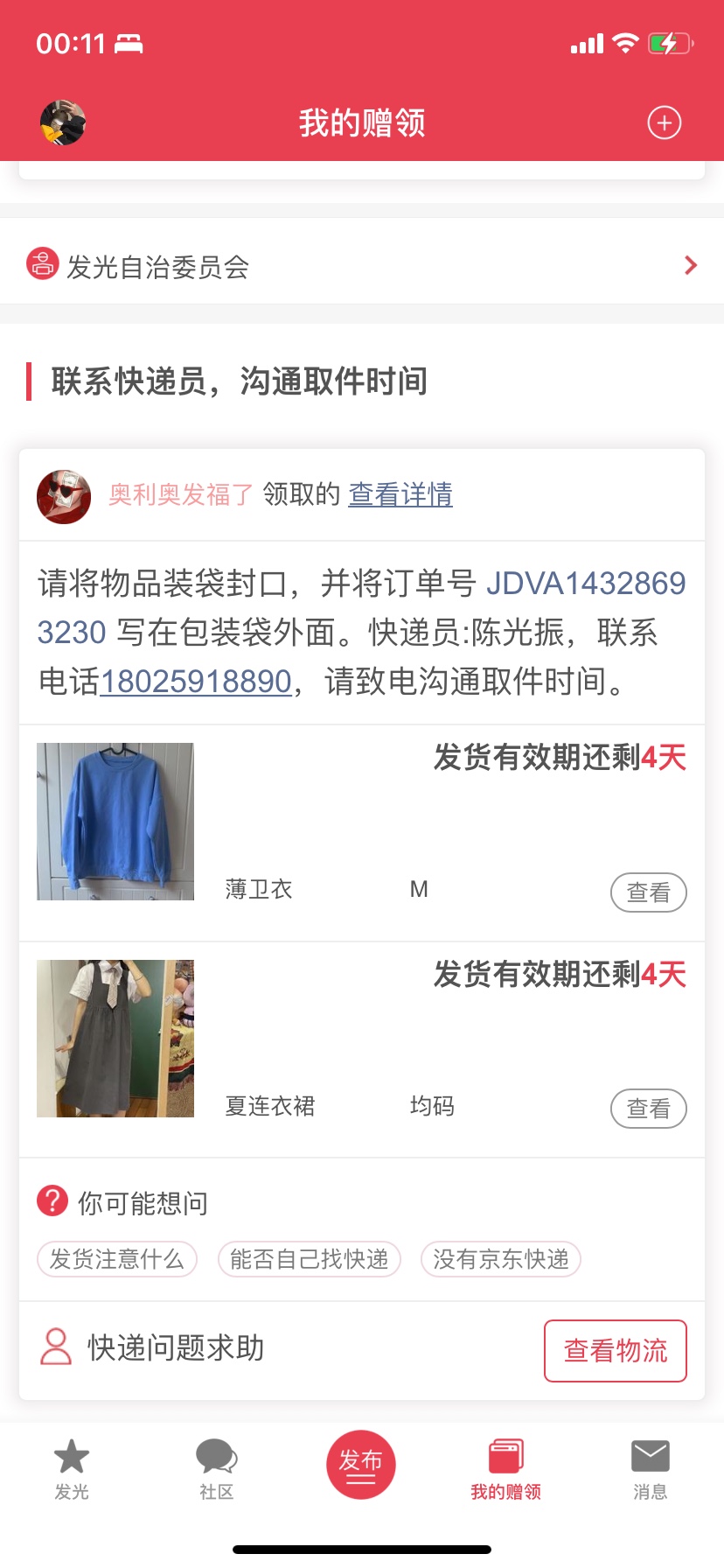Select the 发货注意什么 chip
The image size is (724, 1568).
pos(117,1260)
